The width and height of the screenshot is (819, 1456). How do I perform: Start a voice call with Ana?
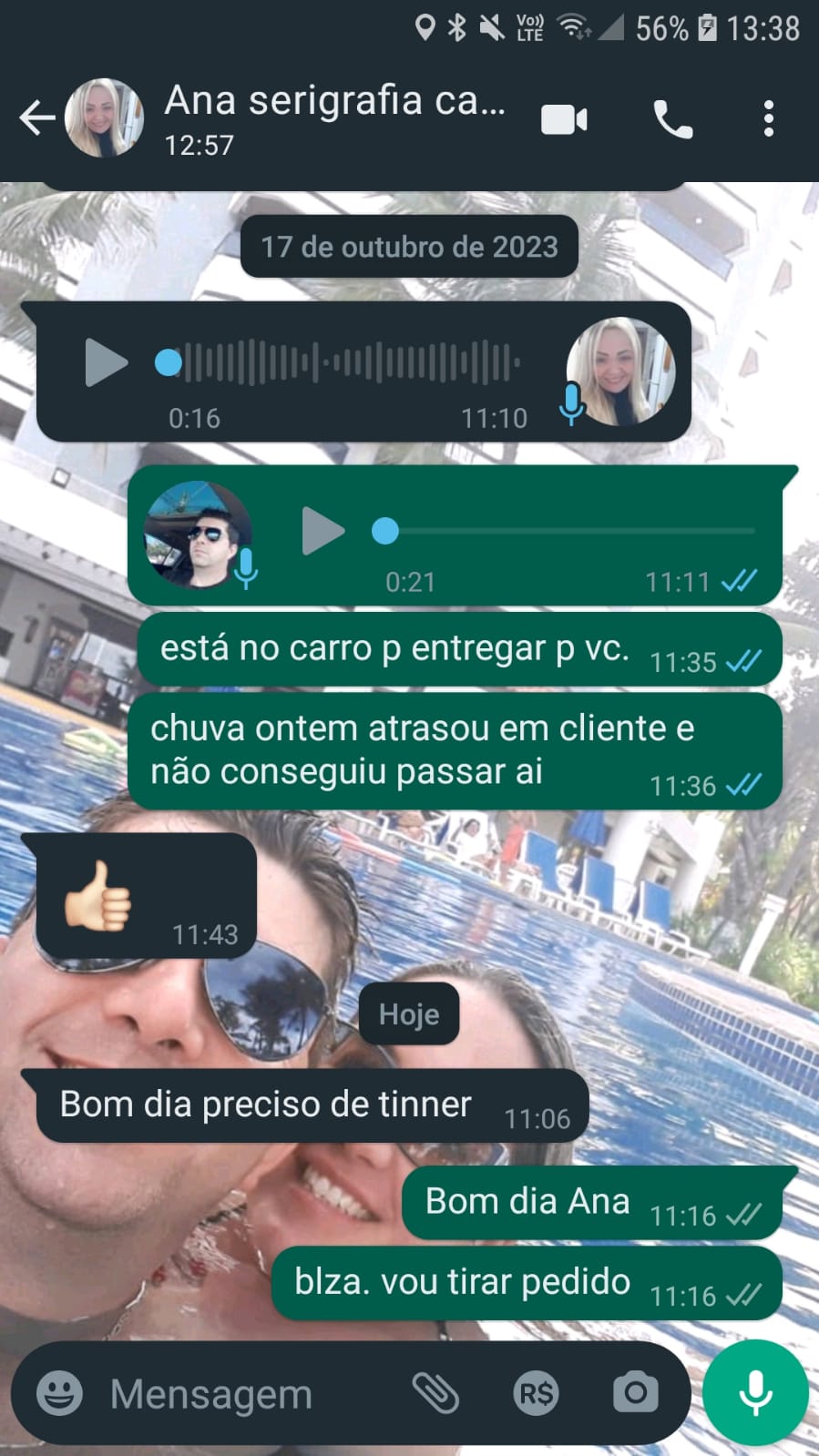coord(672,119)
